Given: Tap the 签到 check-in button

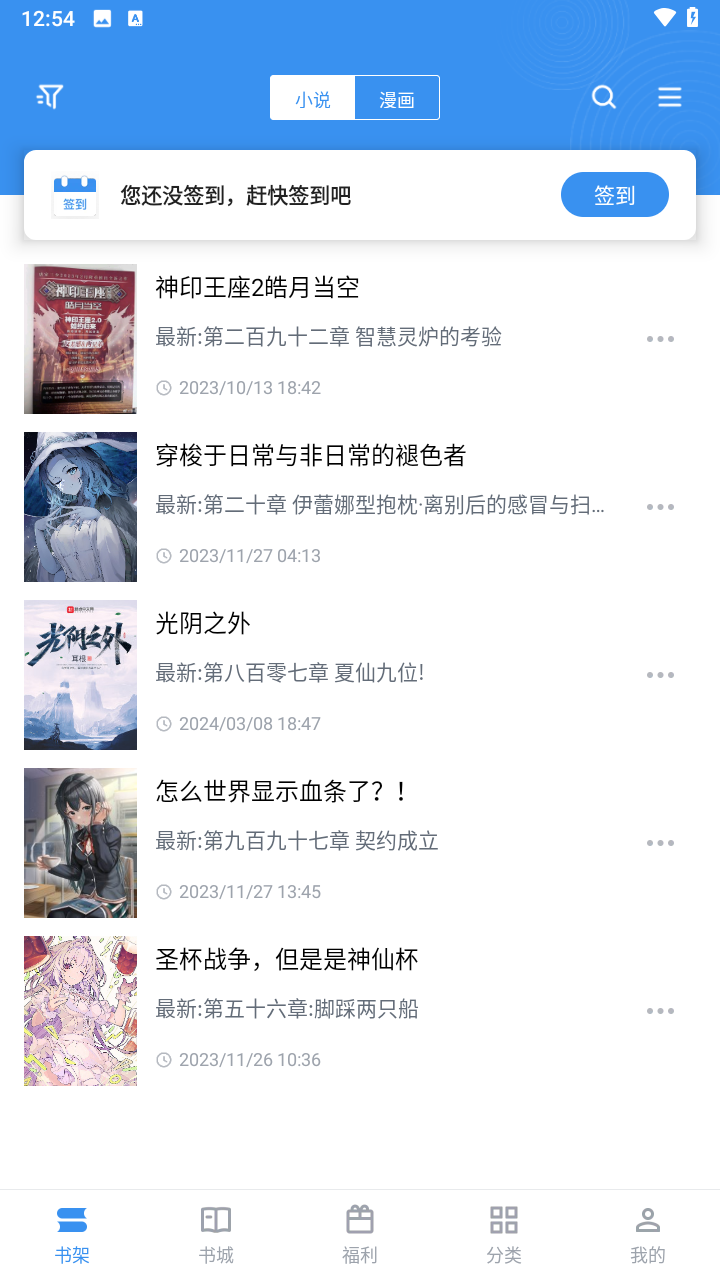Looking at the screenshot, I should (x=614, y=195).
